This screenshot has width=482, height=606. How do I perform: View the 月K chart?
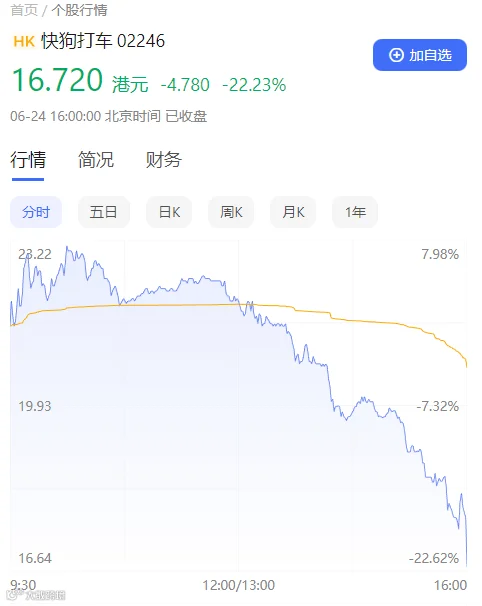(293, 212)
